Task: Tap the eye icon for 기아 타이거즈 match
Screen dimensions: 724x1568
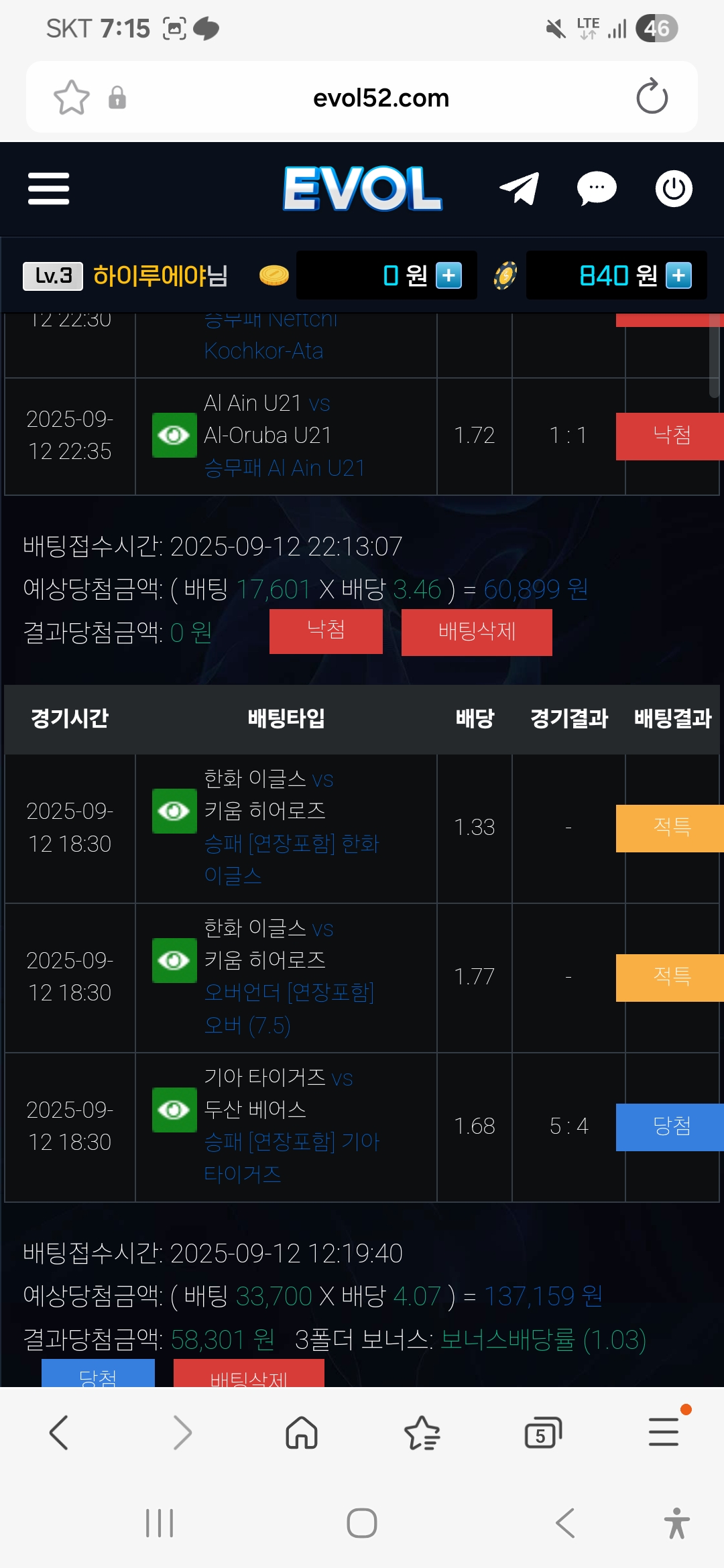Action: point(174,1110)
